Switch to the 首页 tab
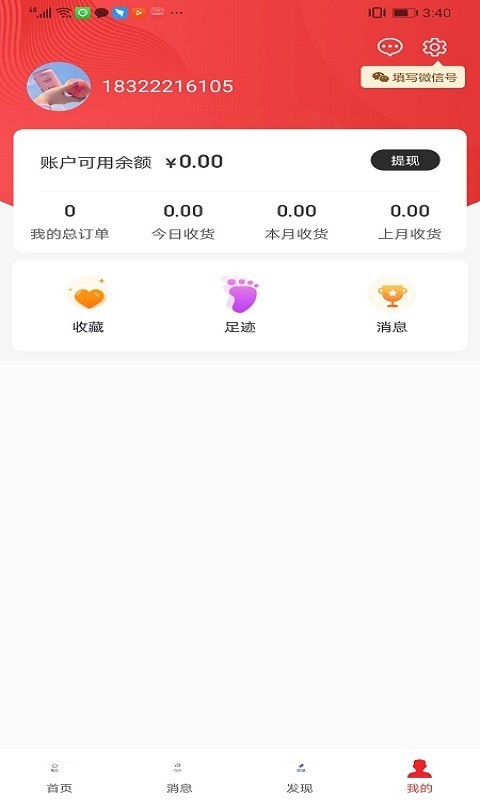The image size is (480, 800). click(60, 778)
